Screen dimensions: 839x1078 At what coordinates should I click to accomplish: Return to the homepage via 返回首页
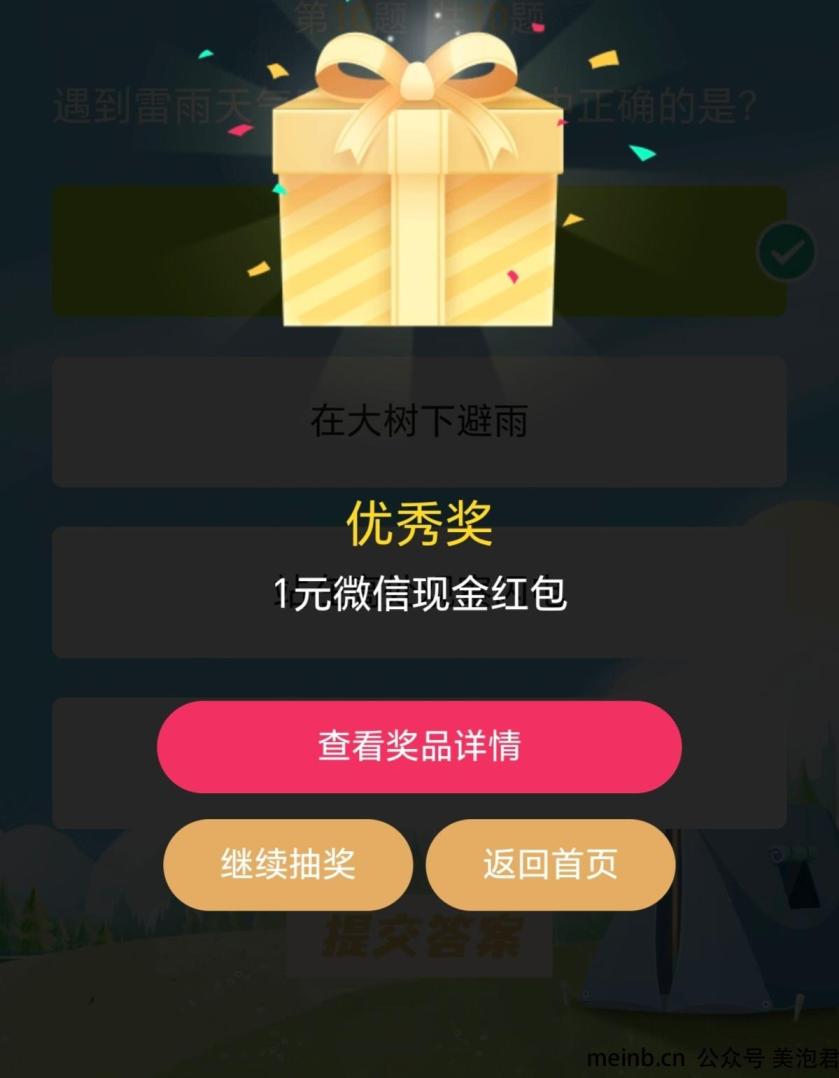[550, 864]
